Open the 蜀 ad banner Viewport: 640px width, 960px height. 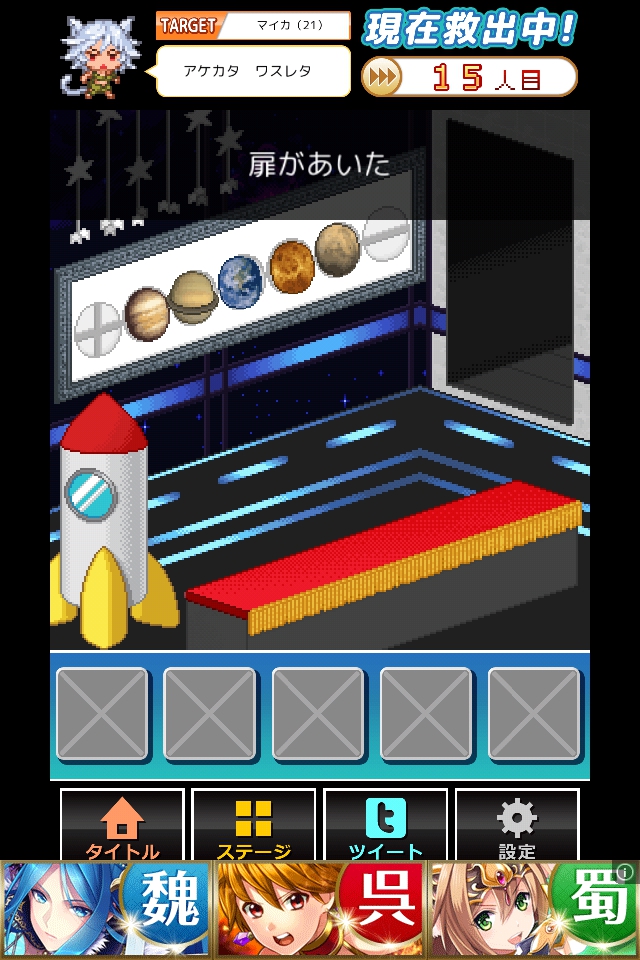pyautogui.click(x=535, y=910)
